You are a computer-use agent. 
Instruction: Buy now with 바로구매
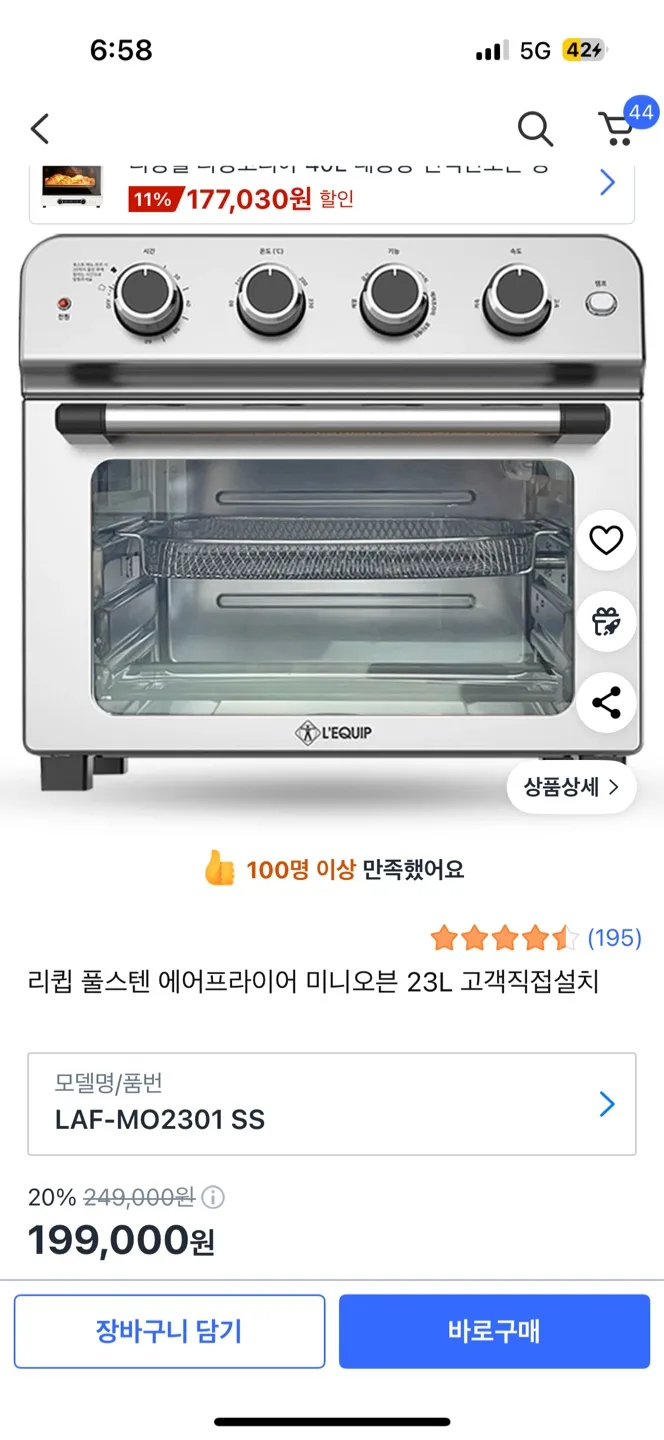(x=494, y=1331)
